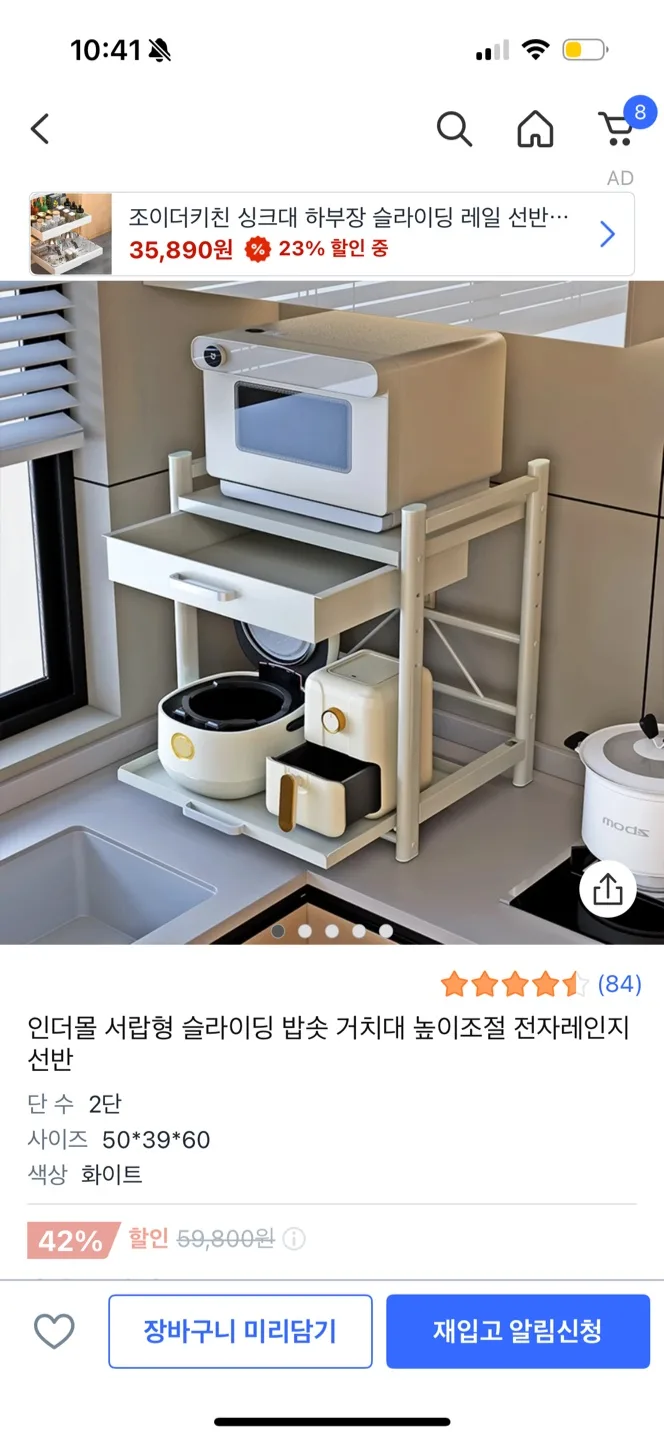
Task: Open the shopping cart
Action: pos(616,129)
